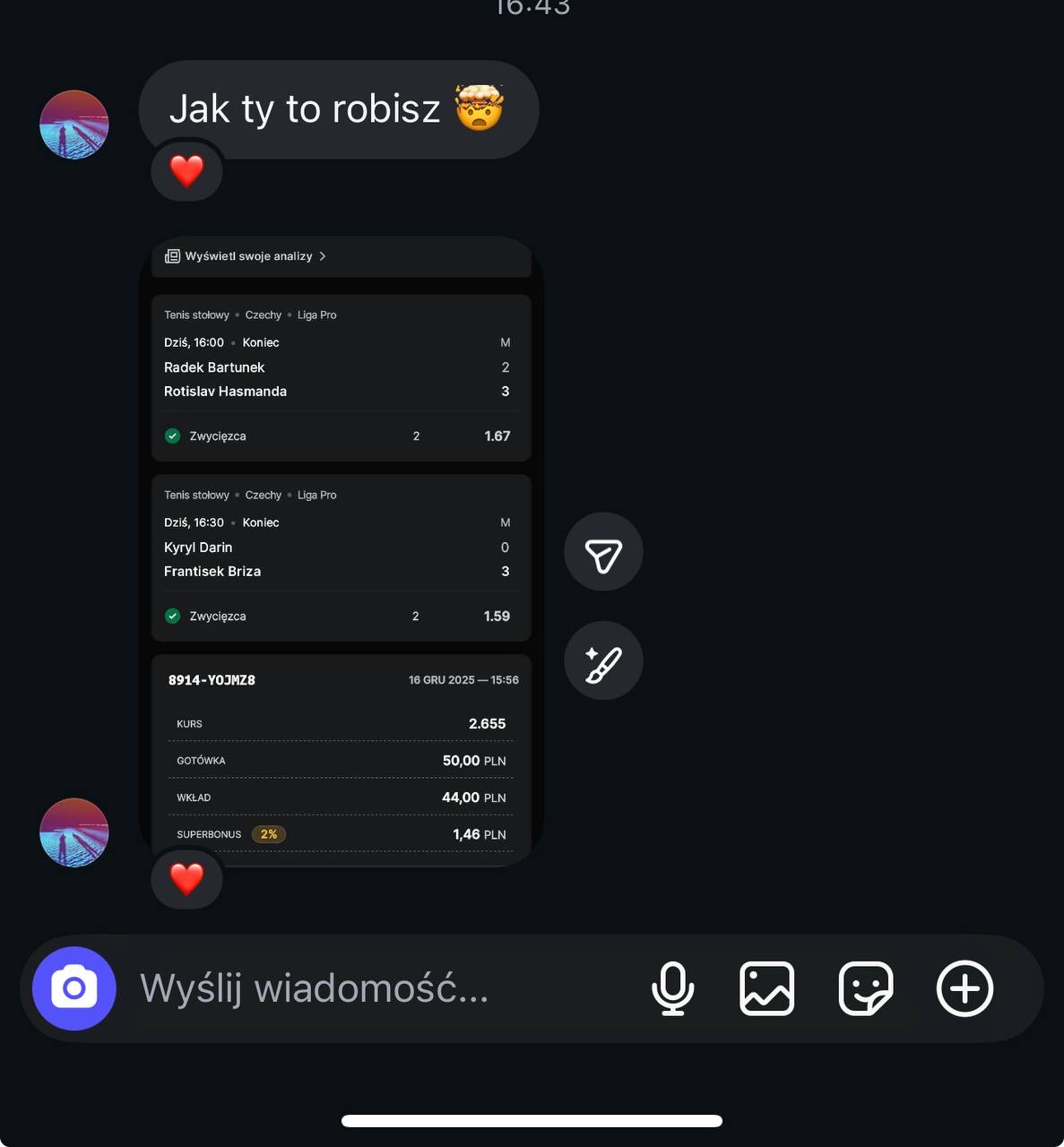Edit image with the magic brush icon
This screenshot has width=1064, height=1147.
click(x=603, y=661)
